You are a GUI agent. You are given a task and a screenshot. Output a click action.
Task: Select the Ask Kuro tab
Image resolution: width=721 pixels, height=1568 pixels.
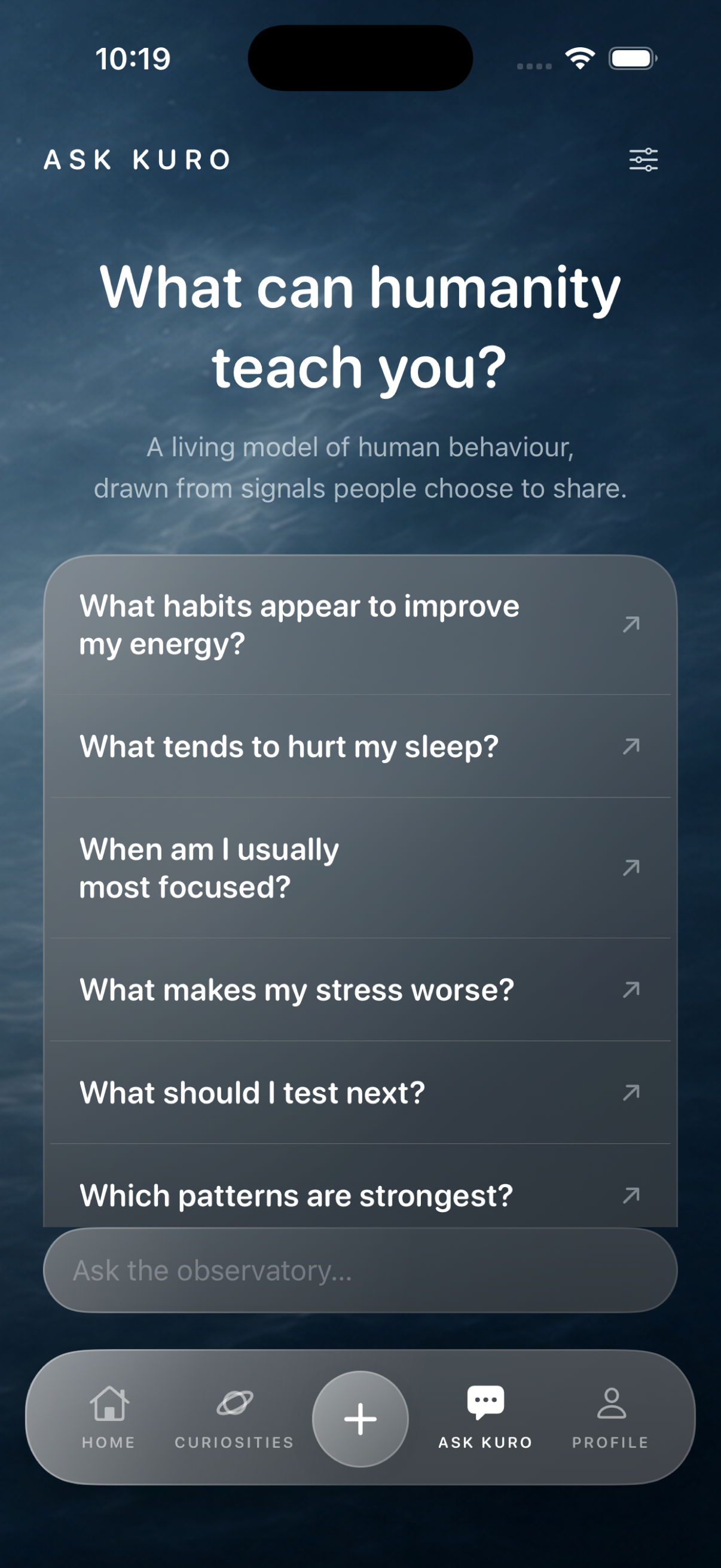click(485, 1418)
